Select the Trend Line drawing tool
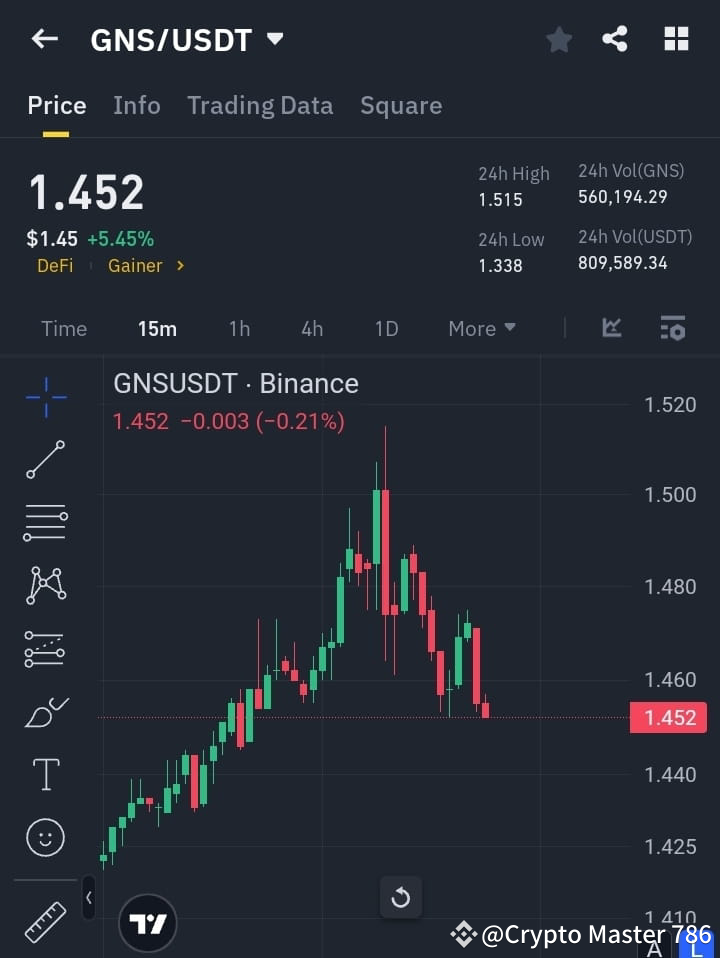Image resolution: width=720 pixels, height=958 pixels. tap(45, 460)
